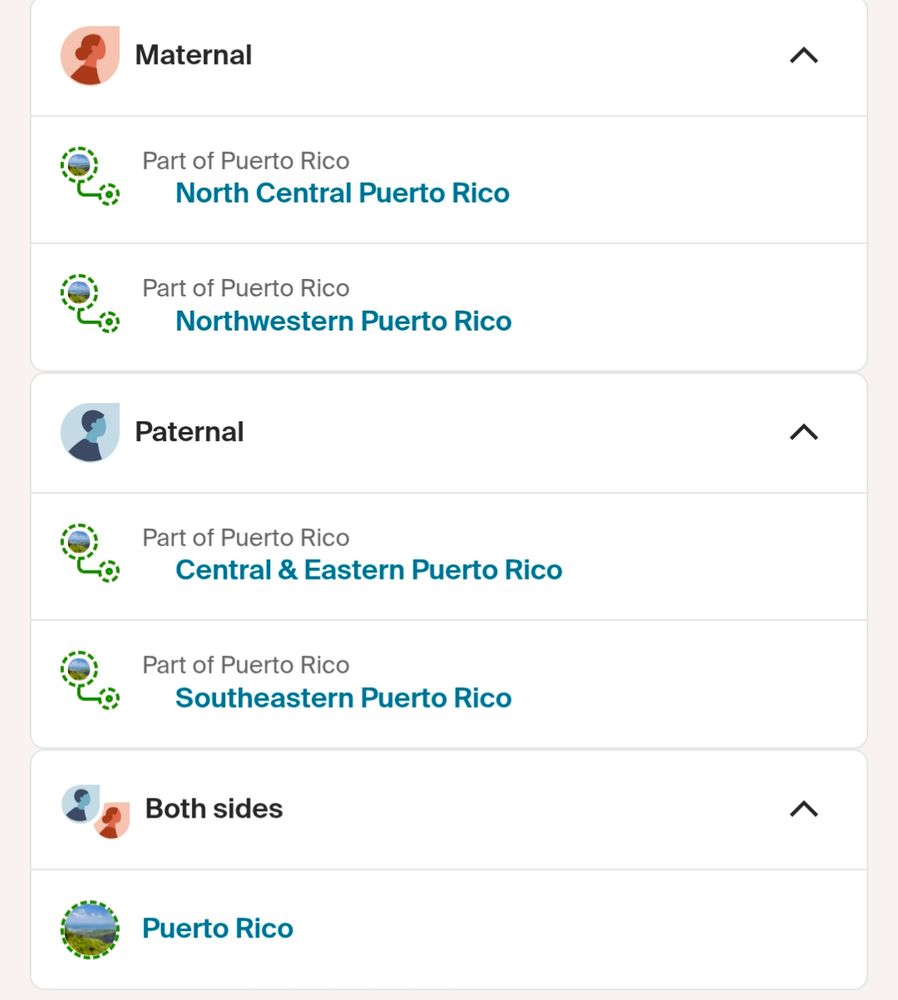Viewport: 898px width, 1000px height.
Task: Collapse the Paternal section
Action: 804,432
